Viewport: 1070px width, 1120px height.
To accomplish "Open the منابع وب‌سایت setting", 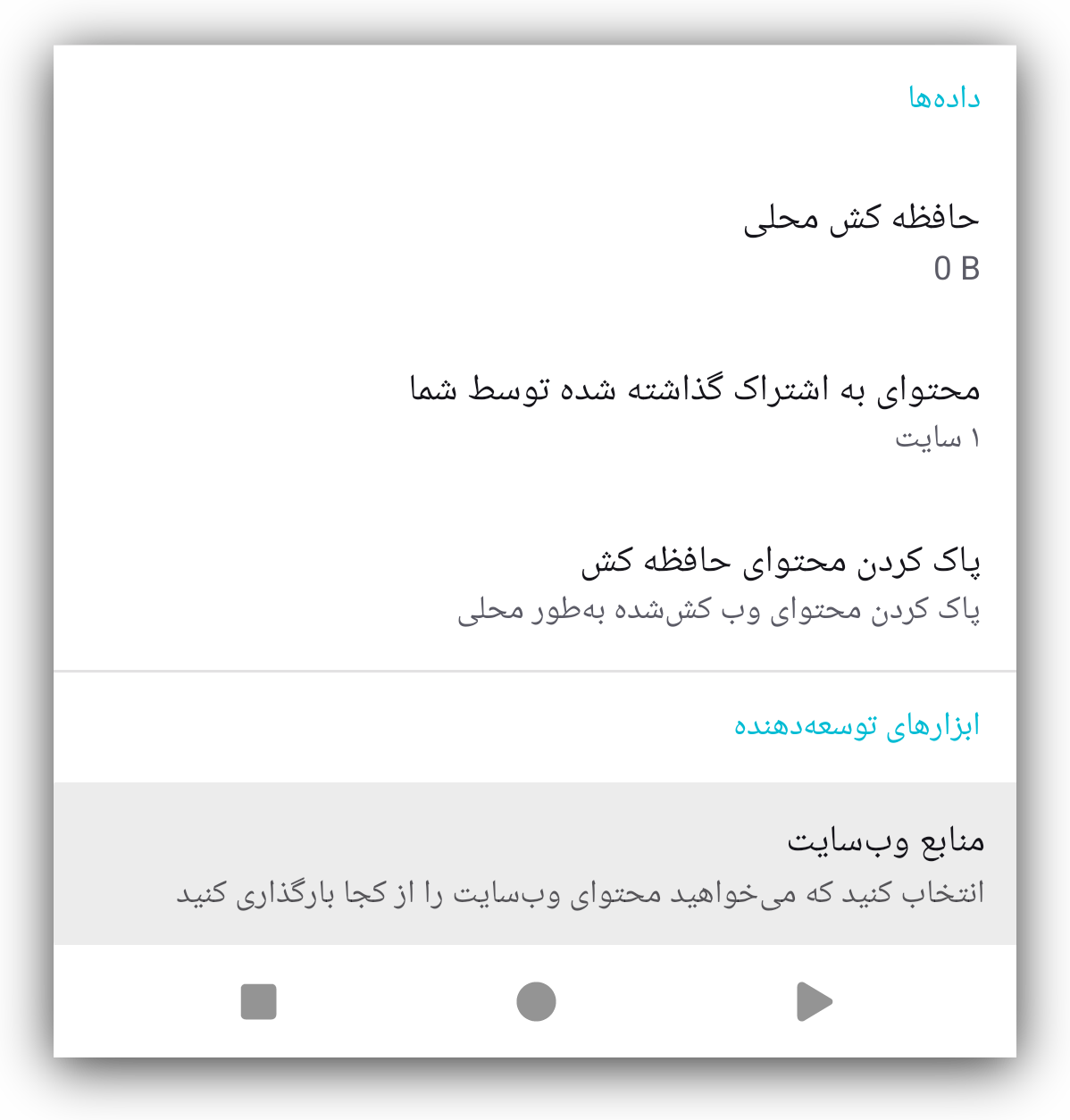I will (581, 864).
